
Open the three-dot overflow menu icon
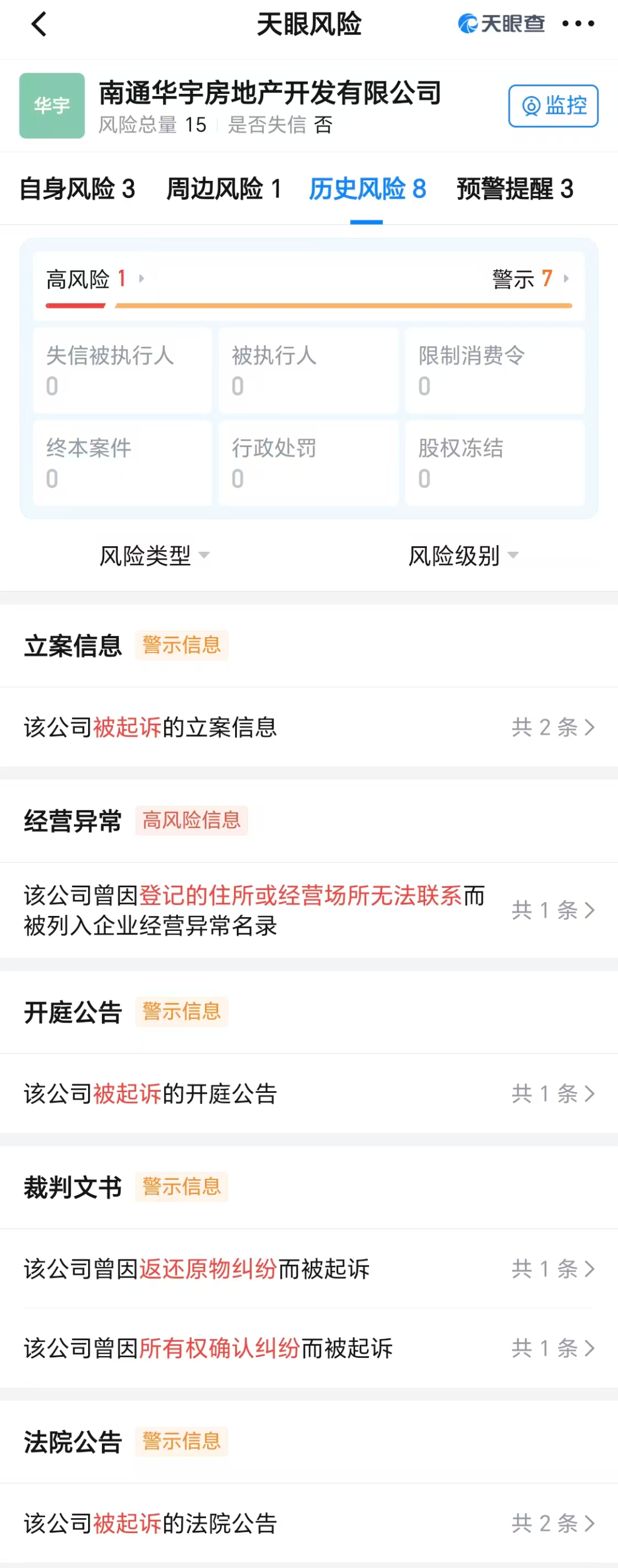pyautogui.click(x=577, y=25)
